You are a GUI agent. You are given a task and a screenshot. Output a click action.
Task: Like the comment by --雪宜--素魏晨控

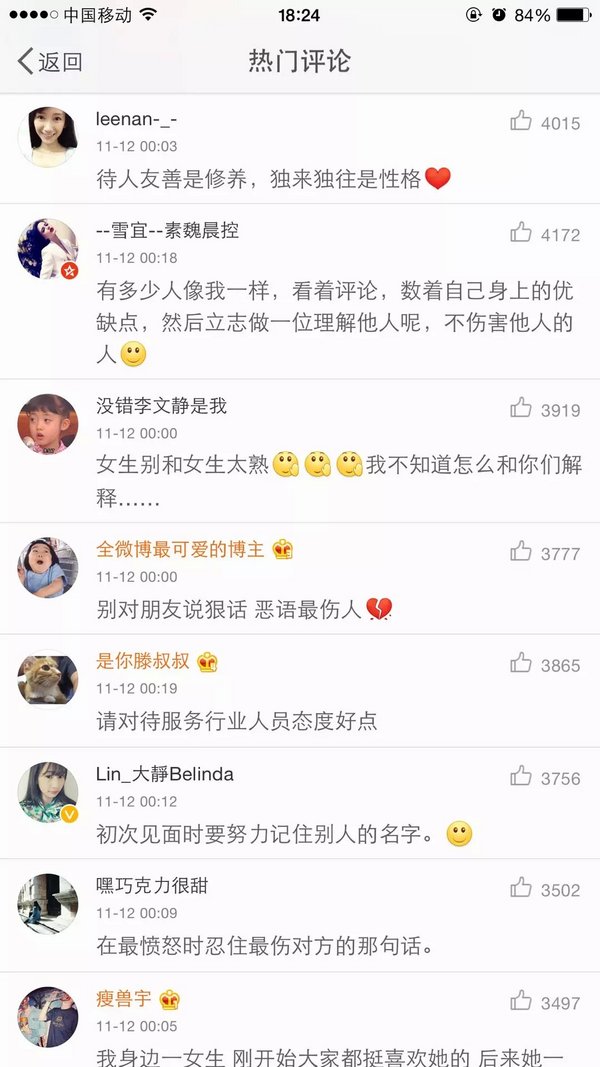pyautogui.click(x=521, y=233)
